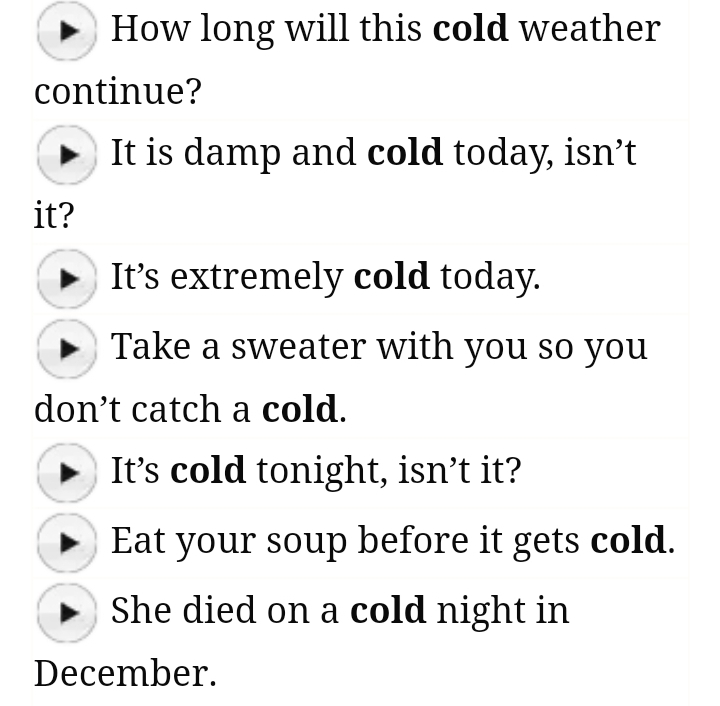The image size is (720, 706).
Task: Play the sentence 'It's extremely cold today'
Action: (66, 278)
